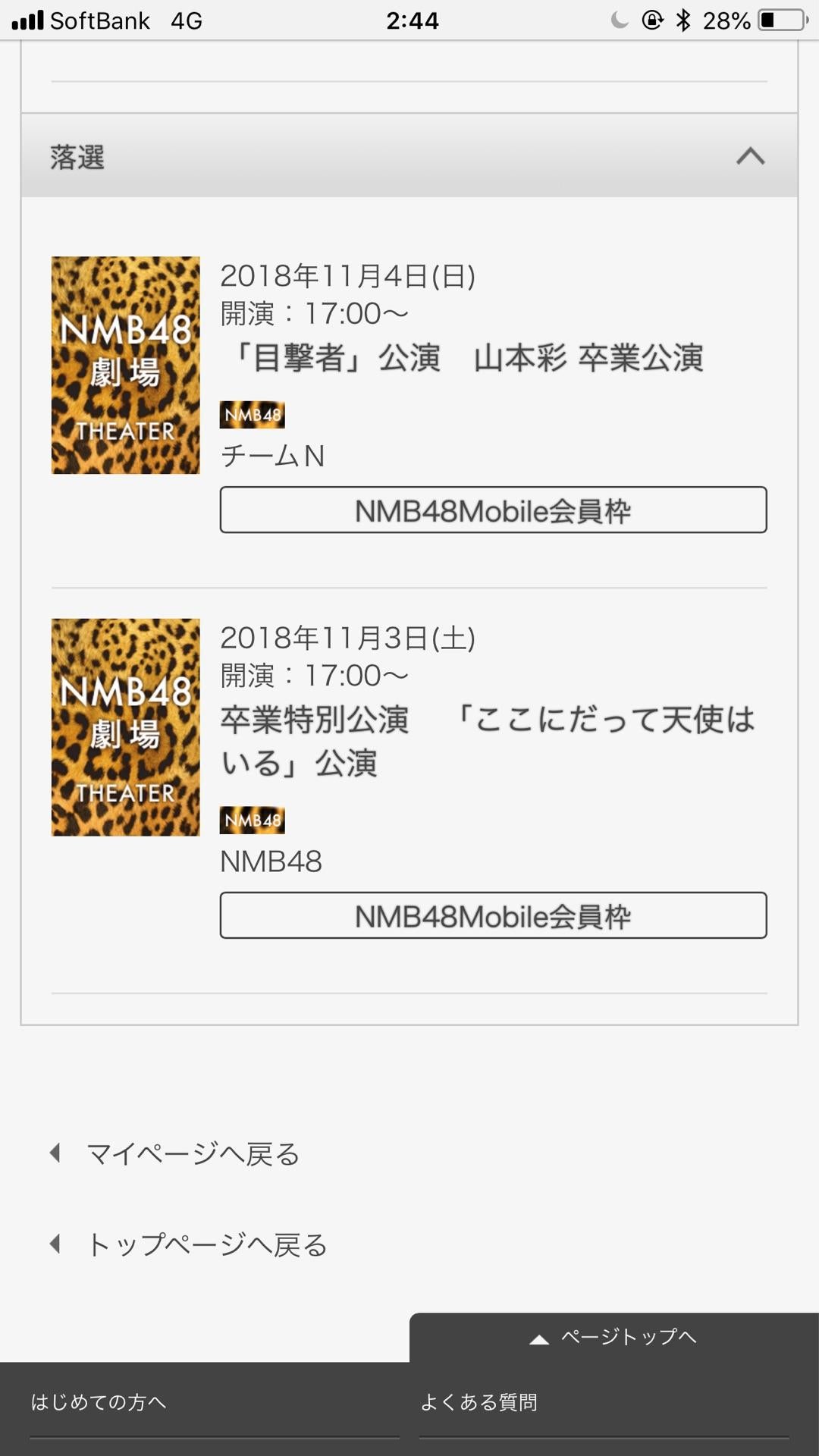This screenshot has height=1456, width=819.
Task: Tap the NMB48 劇場 leopard thumbnail for November 4
Action: pos(124,366)
